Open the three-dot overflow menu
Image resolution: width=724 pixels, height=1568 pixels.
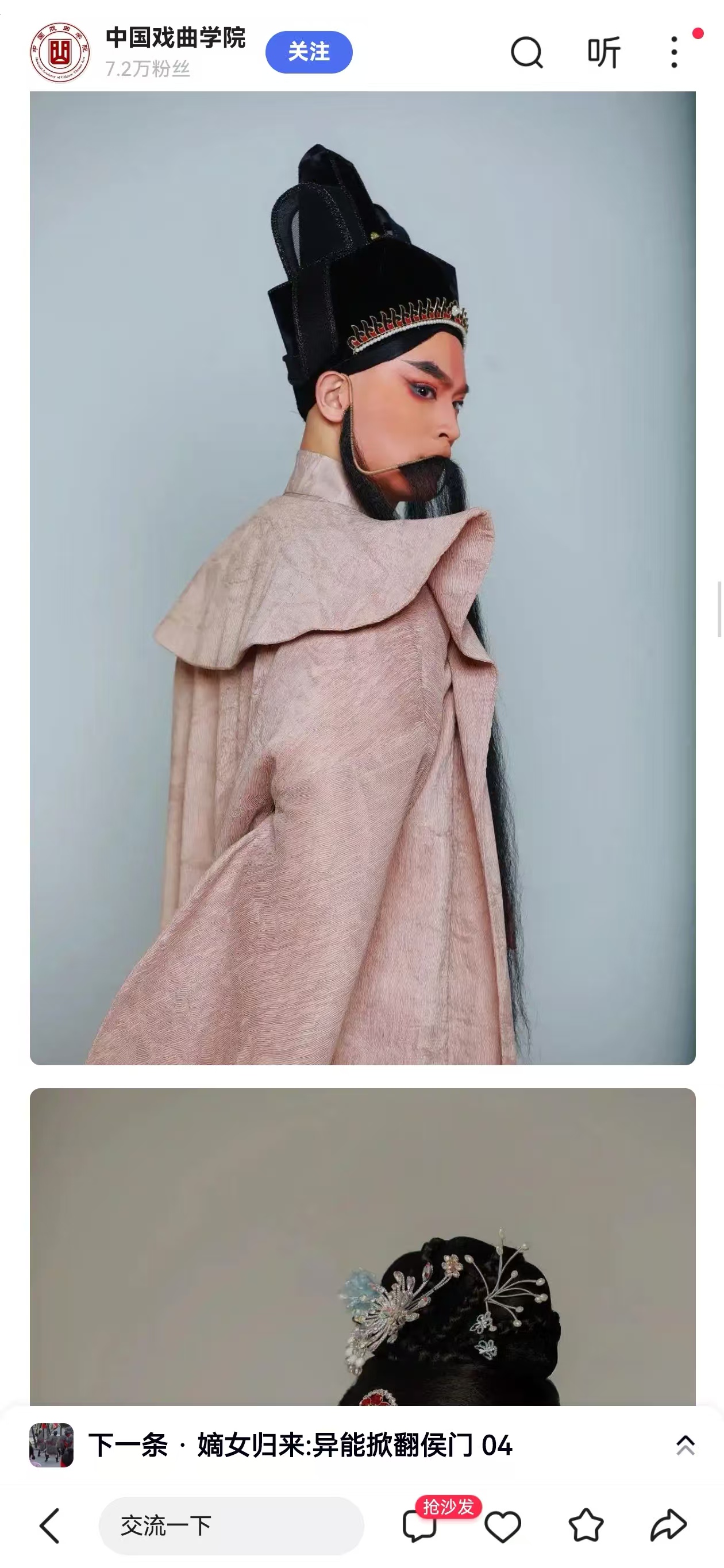tap(674, 52)
